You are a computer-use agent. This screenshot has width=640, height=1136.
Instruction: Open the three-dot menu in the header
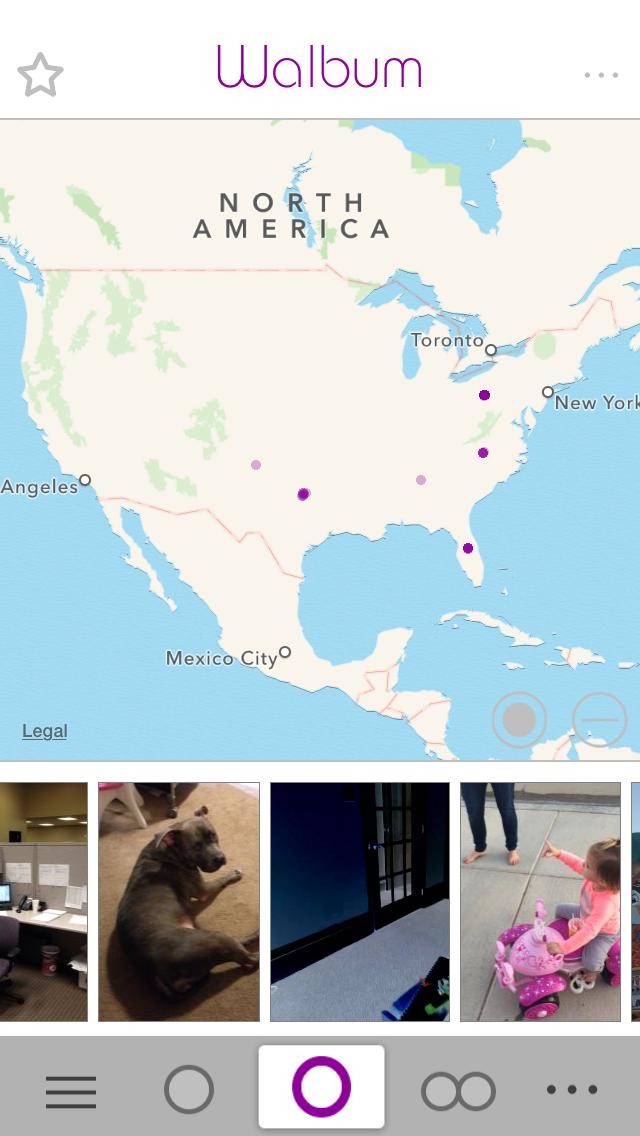click(601, 75)
